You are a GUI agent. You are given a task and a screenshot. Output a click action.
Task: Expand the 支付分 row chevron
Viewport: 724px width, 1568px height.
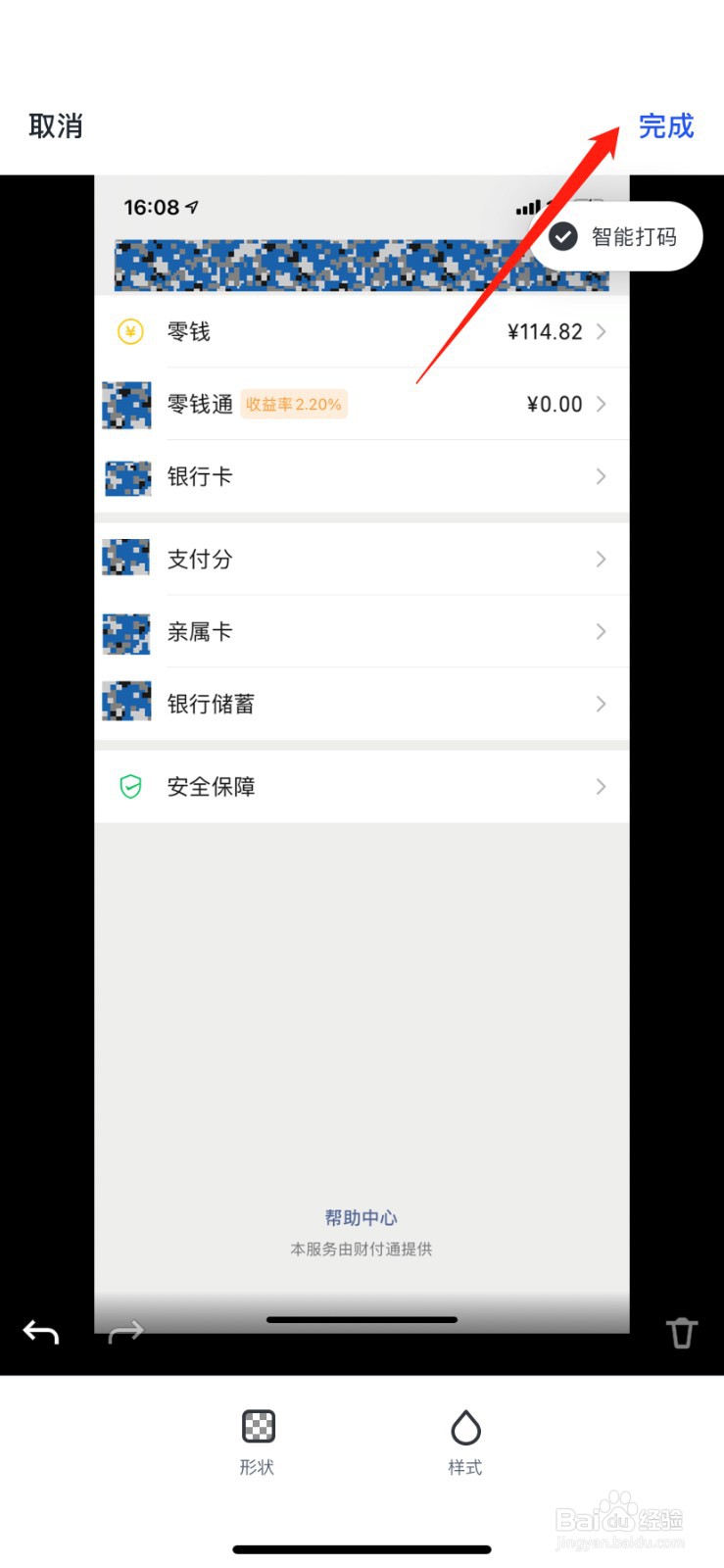[x=601, y=560]
